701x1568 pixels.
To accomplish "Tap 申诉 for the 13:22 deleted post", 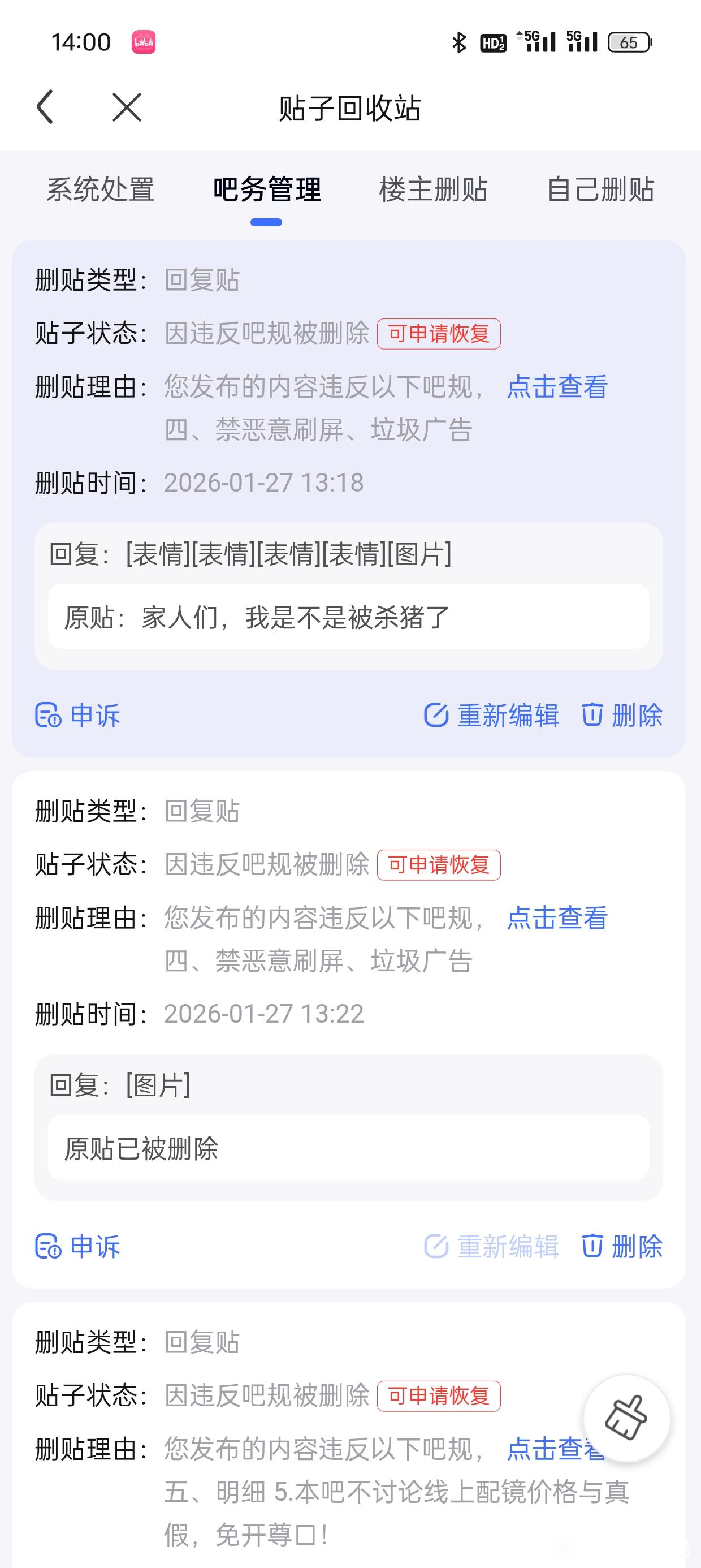I will coord(78,1247).
